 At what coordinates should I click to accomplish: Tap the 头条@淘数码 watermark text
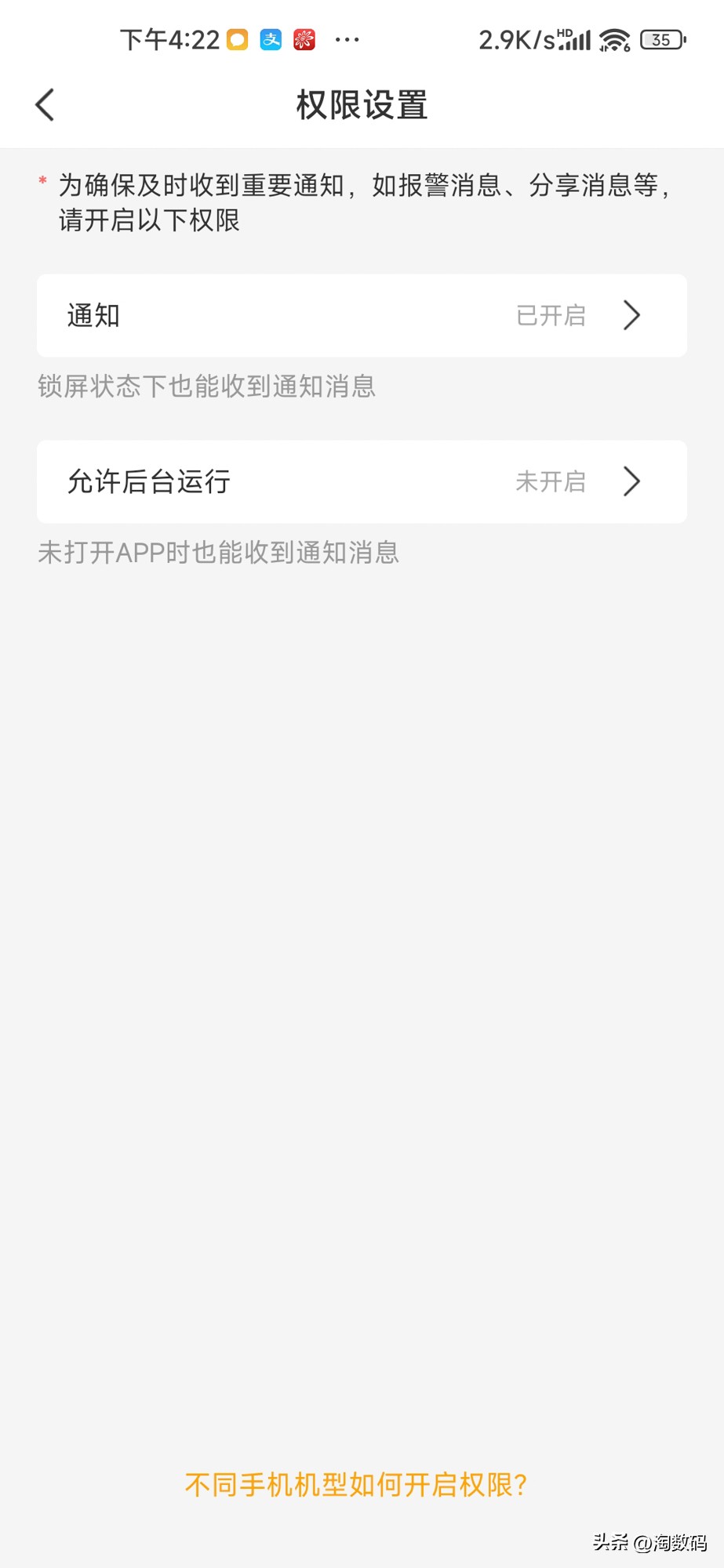[649, 1540]
